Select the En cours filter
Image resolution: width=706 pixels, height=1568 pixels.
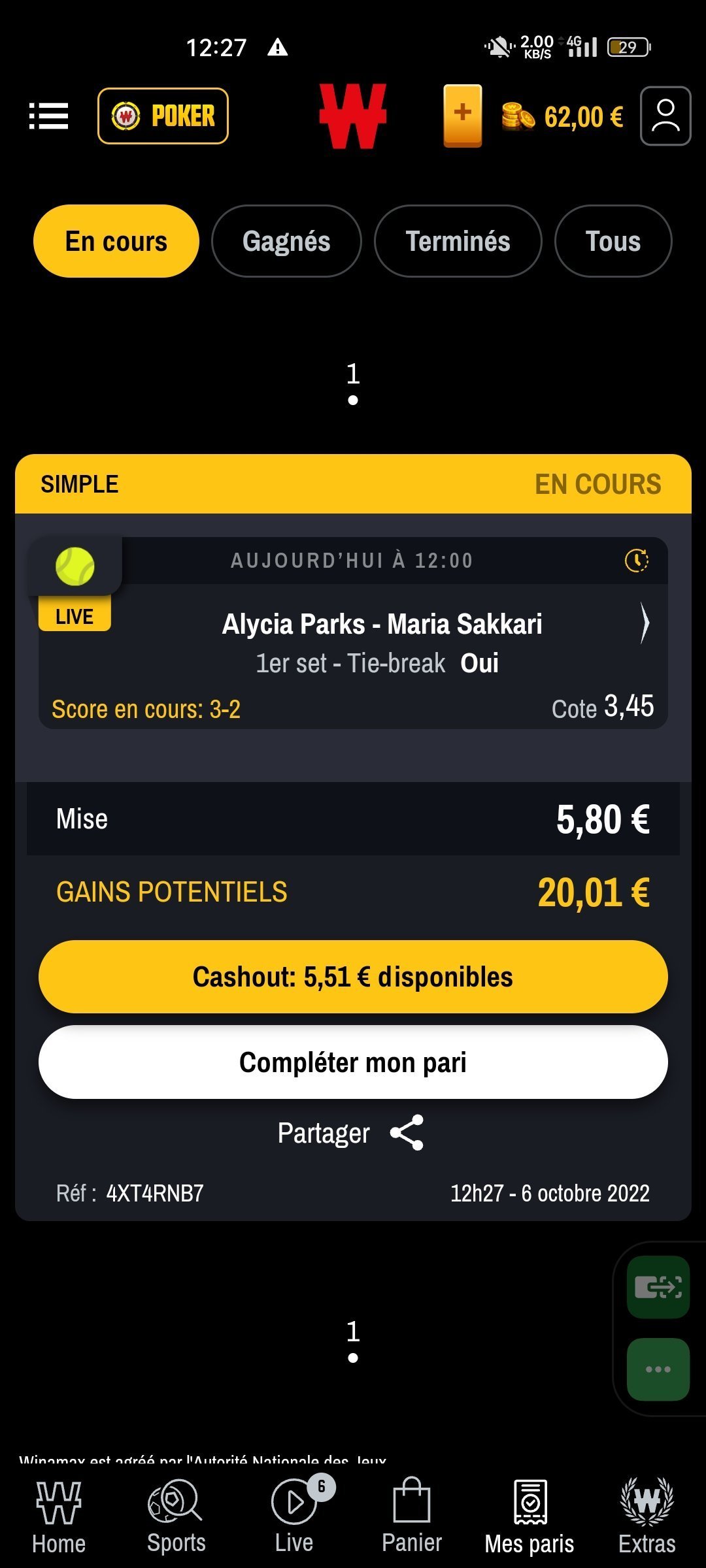[x=116, y=241]
